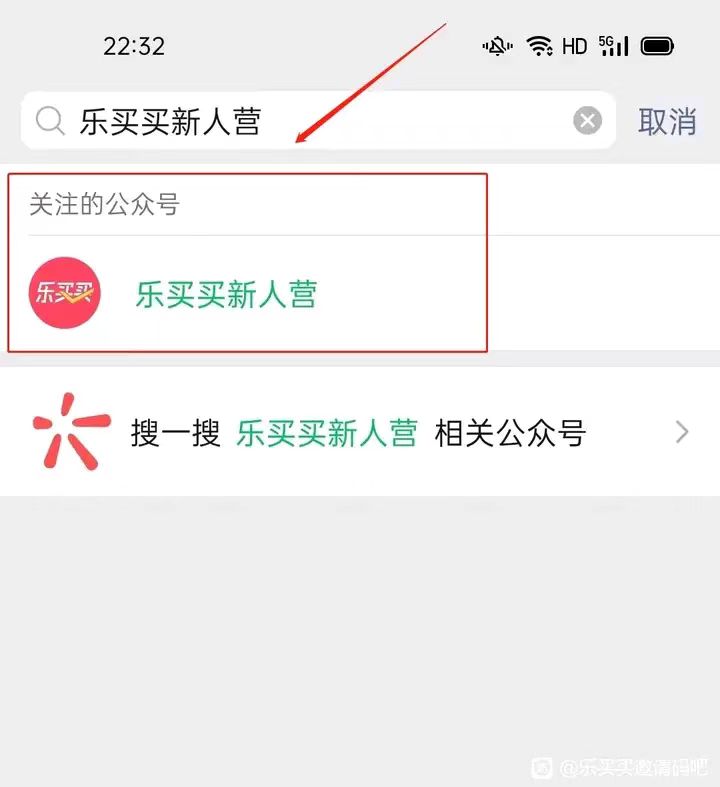Tap the green 乐买买新人营 account name

pyautogui.click(x=227, y=294)
